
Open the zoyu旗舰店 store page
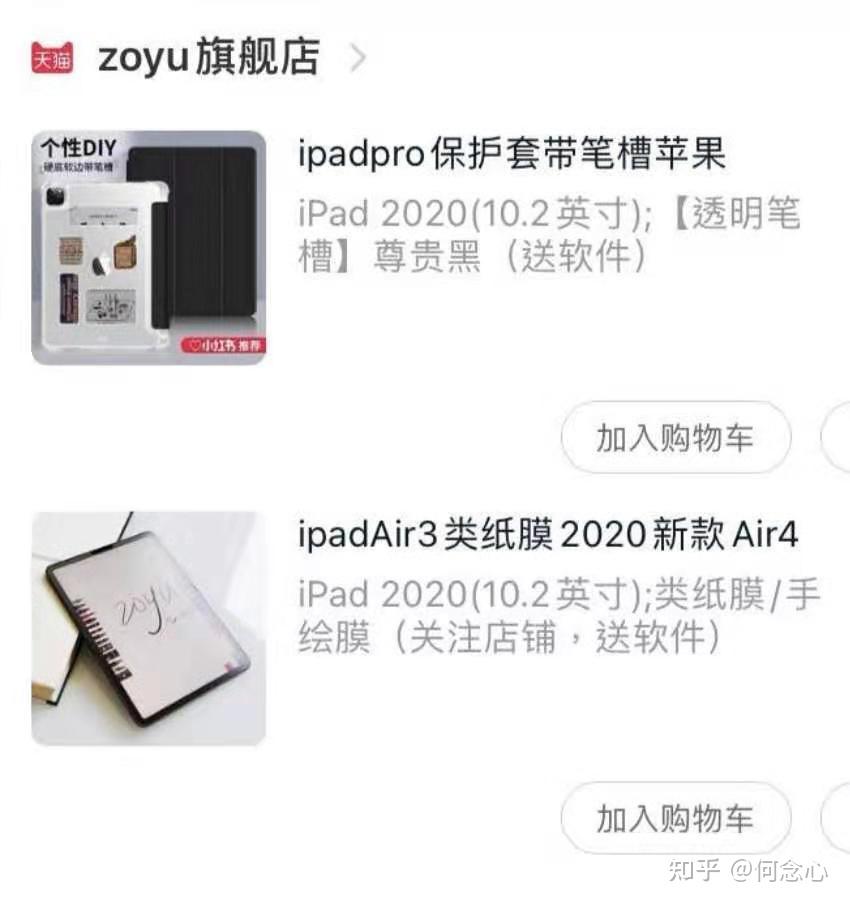[208, 57]
